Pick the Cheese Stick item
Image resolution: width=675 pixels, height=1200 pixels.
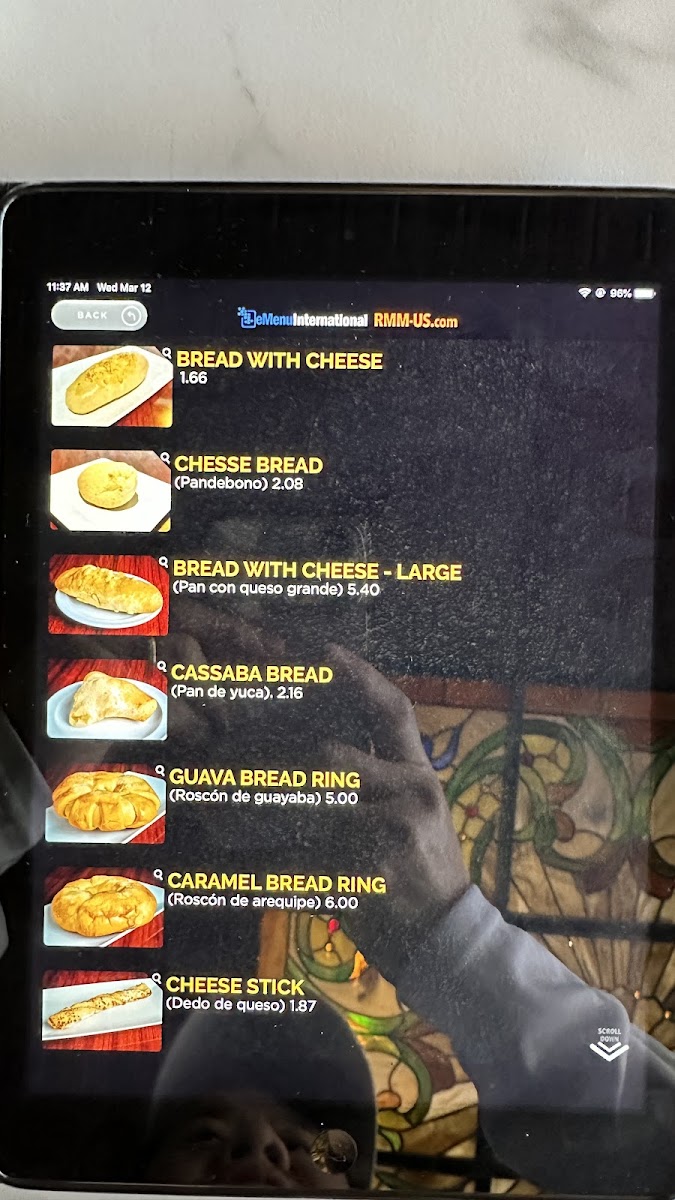(240, 995)
